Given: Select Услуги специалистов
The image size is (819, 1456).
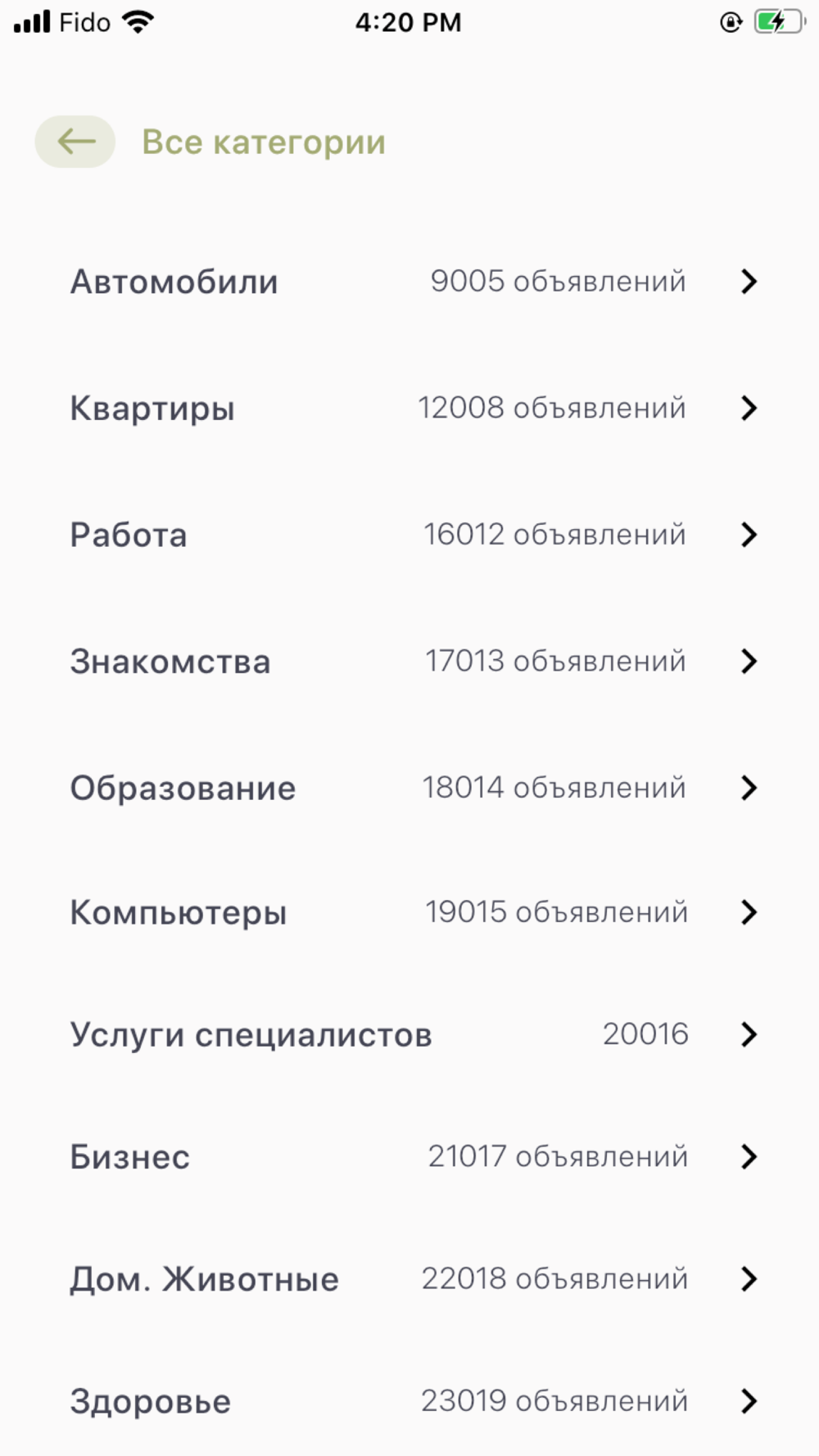Looking at the screenshot, I should 409,1034.
